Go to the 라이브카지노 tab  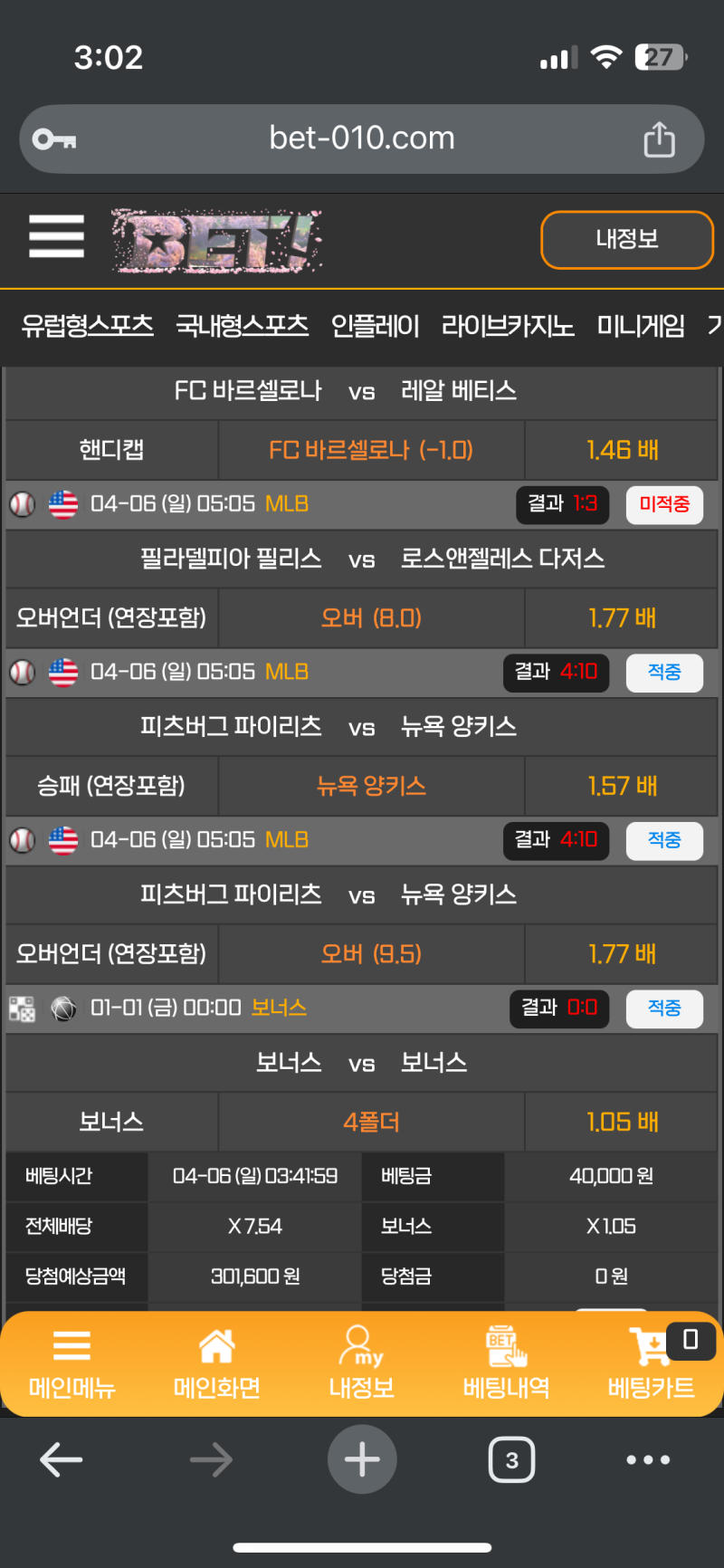(508, 325)
